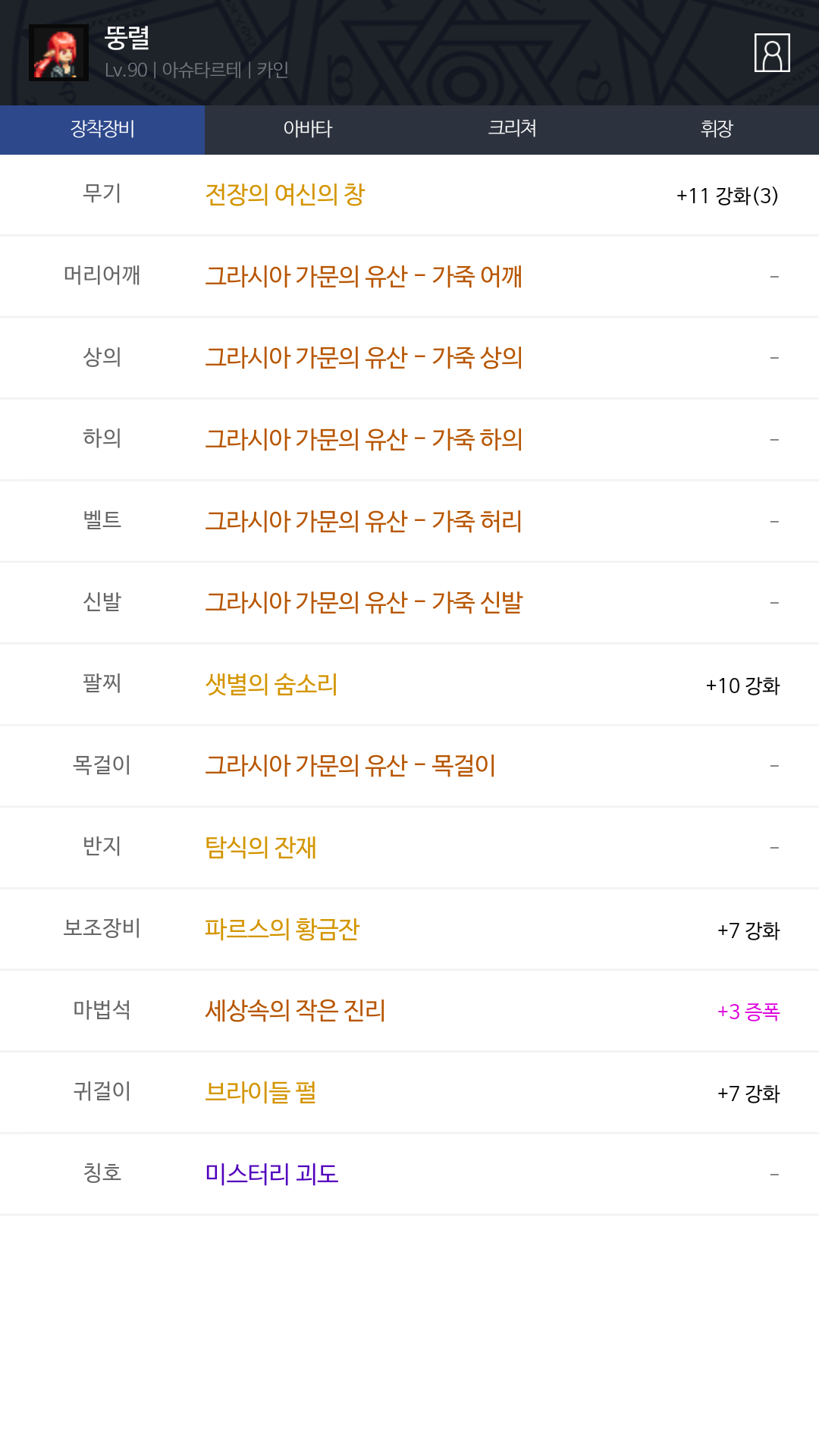Switch to the 크리쳐 tab

512,129
